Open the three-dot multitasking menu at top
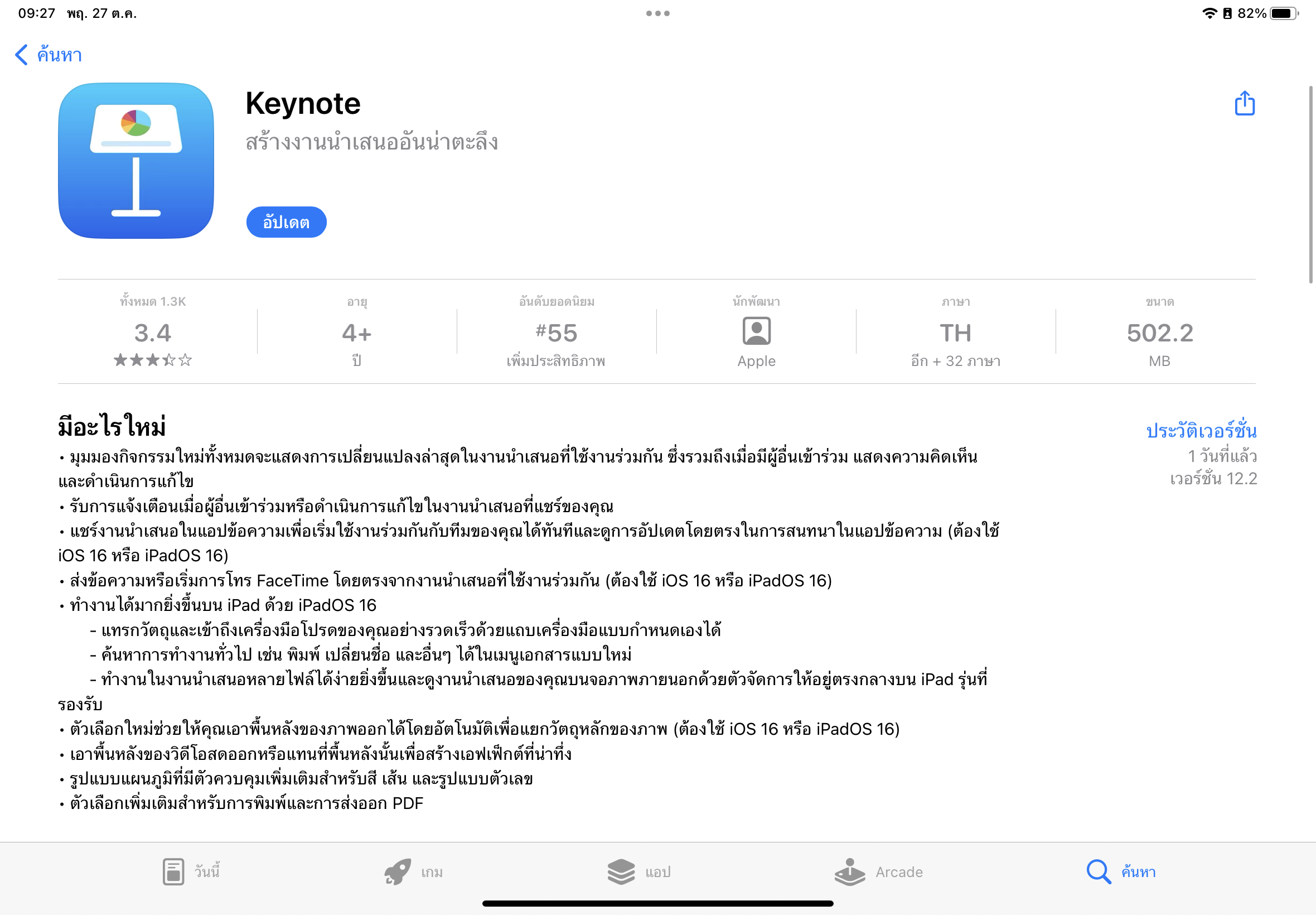1316x915 pixels. [657, 13]
